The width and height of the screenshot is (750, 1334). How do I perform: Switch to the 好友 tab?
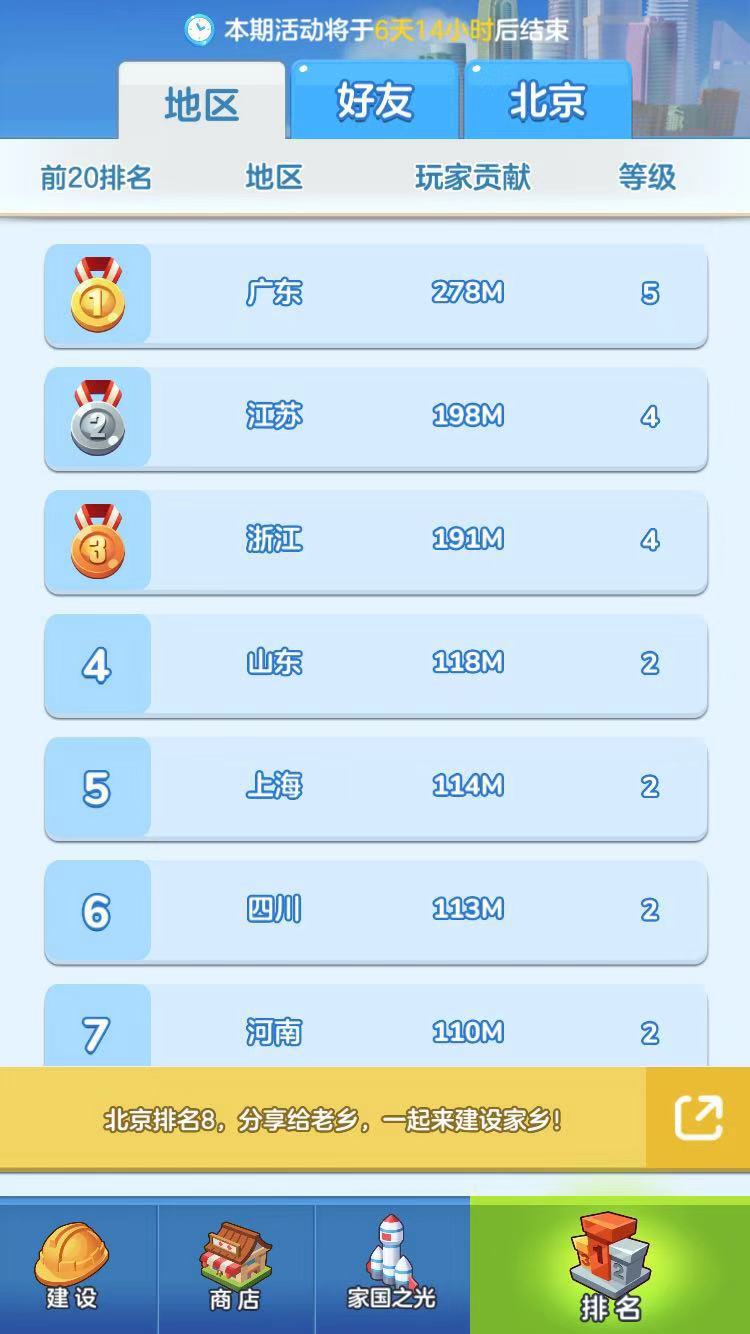pyautogui.click(x=375, y=101)
